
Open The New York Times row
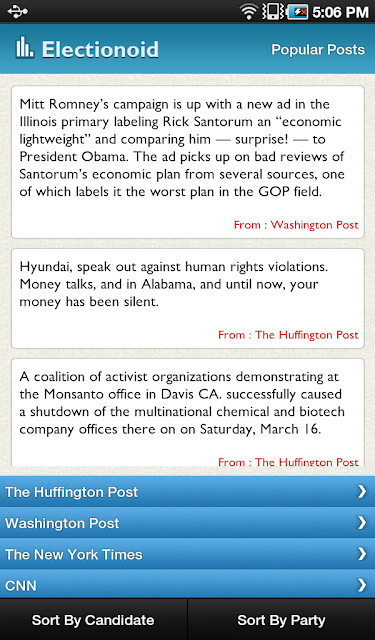[188, 554]
